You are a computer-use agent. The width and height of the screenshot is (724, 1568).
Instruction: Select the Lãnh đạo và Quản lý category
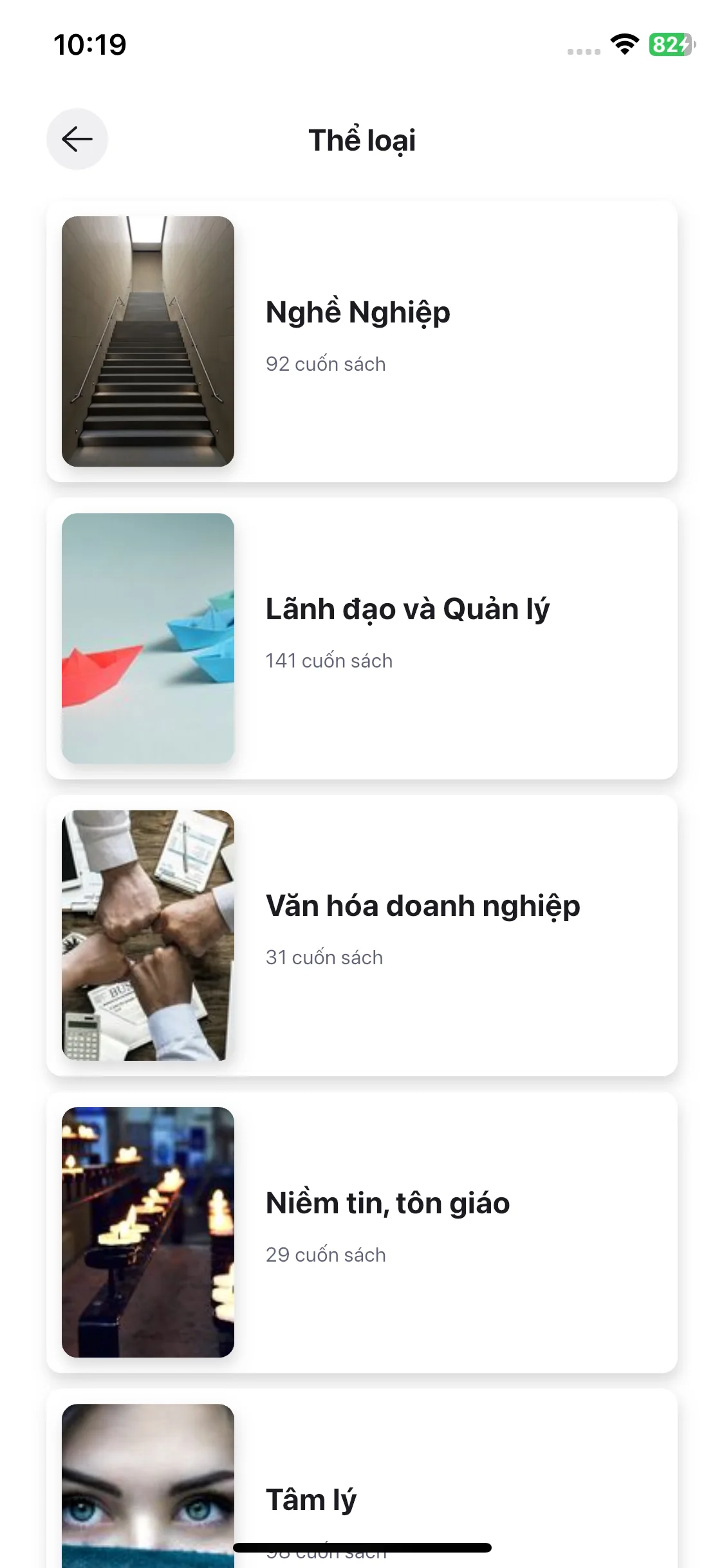pyautogui.click(x=361, y=638)
